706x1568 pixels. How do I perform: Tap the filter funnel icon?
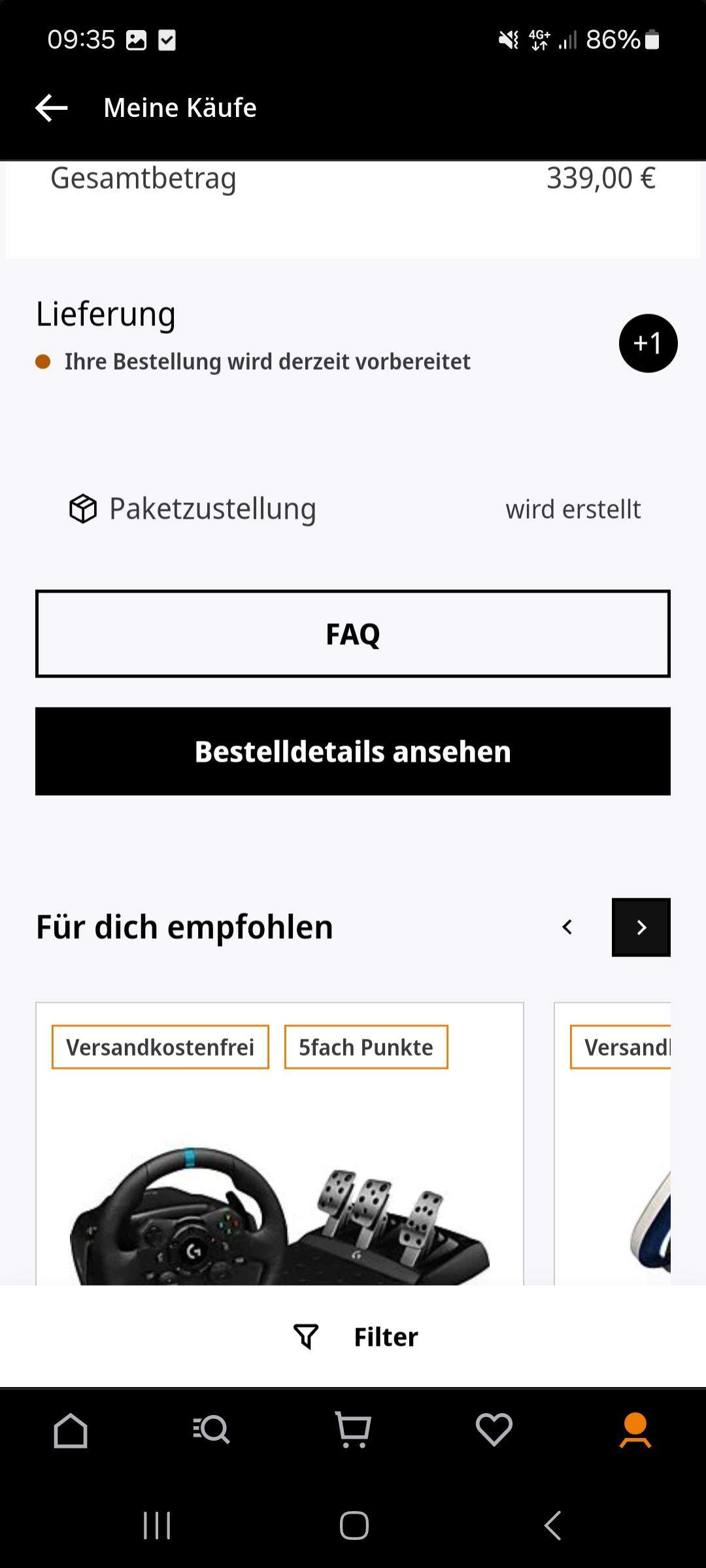click(x=307, y=1337)
